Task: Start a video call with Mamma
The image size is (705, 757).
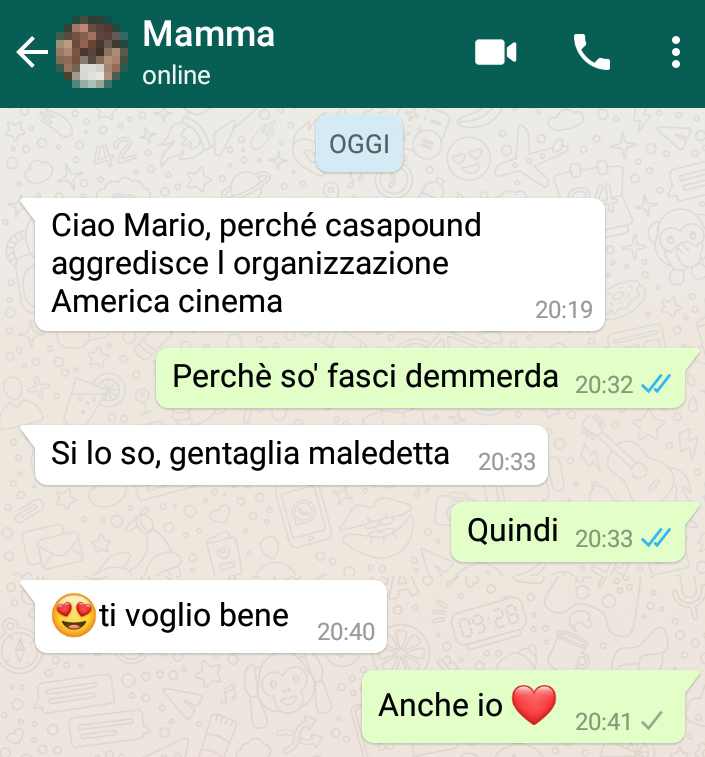Action: tap(495, 52)
